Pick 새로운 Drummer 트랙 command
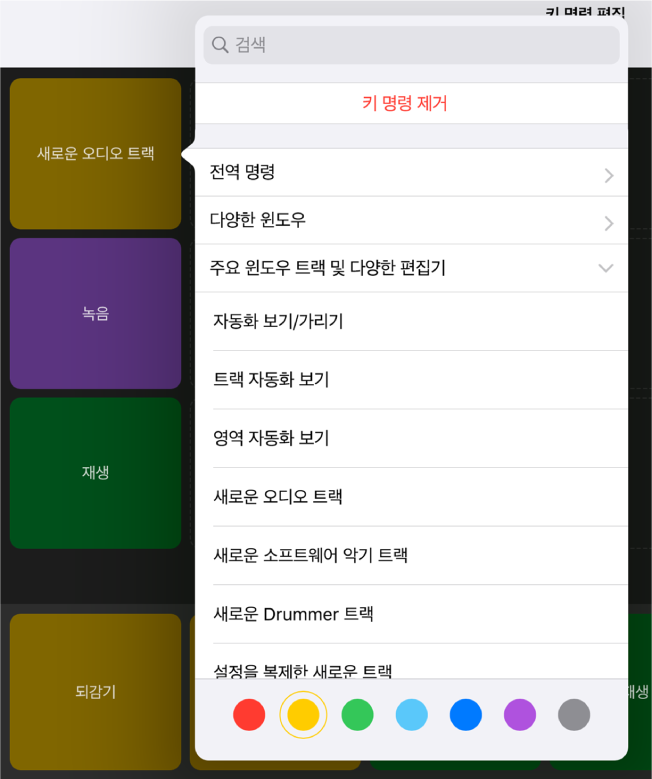 click(x=411, y=614)
